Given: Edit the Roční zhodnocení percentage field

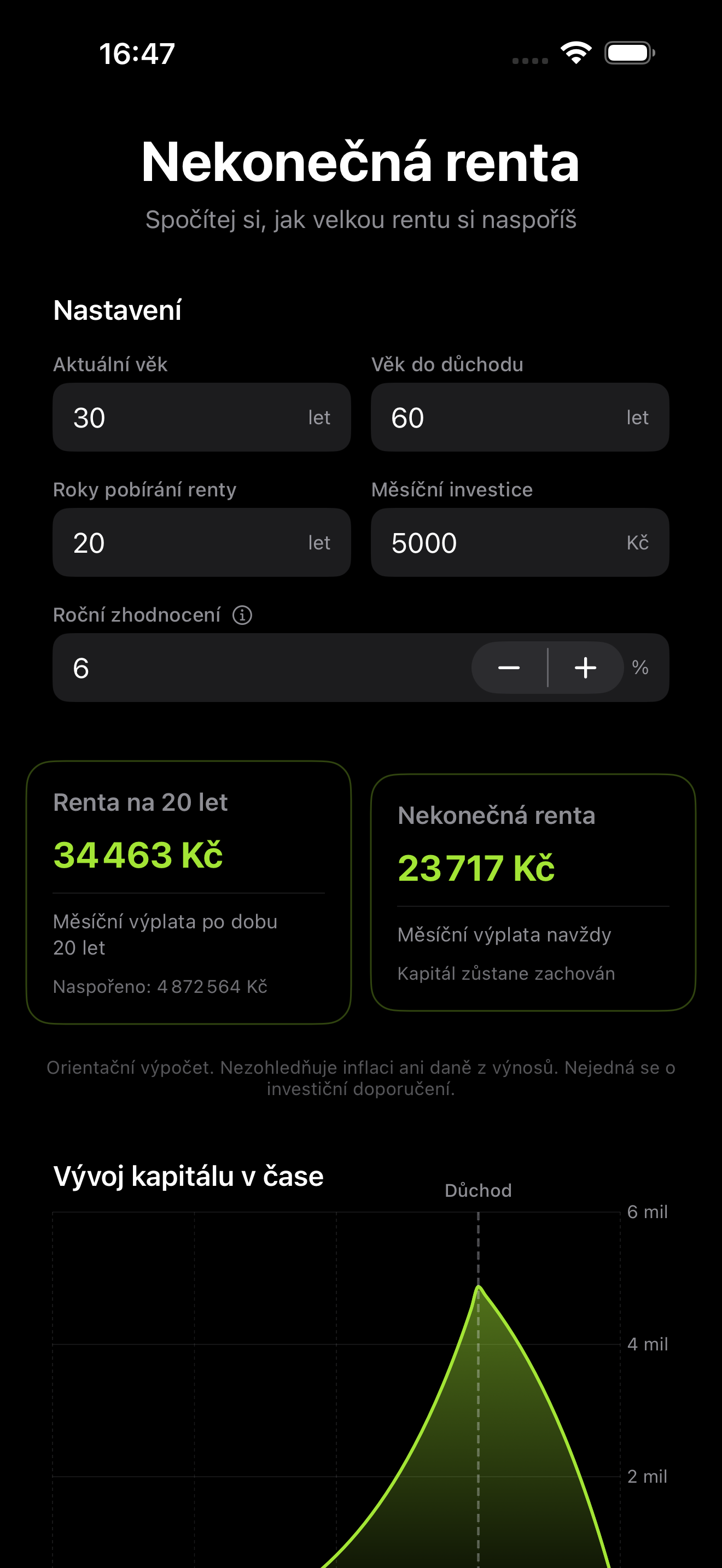Looking at the screenshot, I should coord(262,668).
